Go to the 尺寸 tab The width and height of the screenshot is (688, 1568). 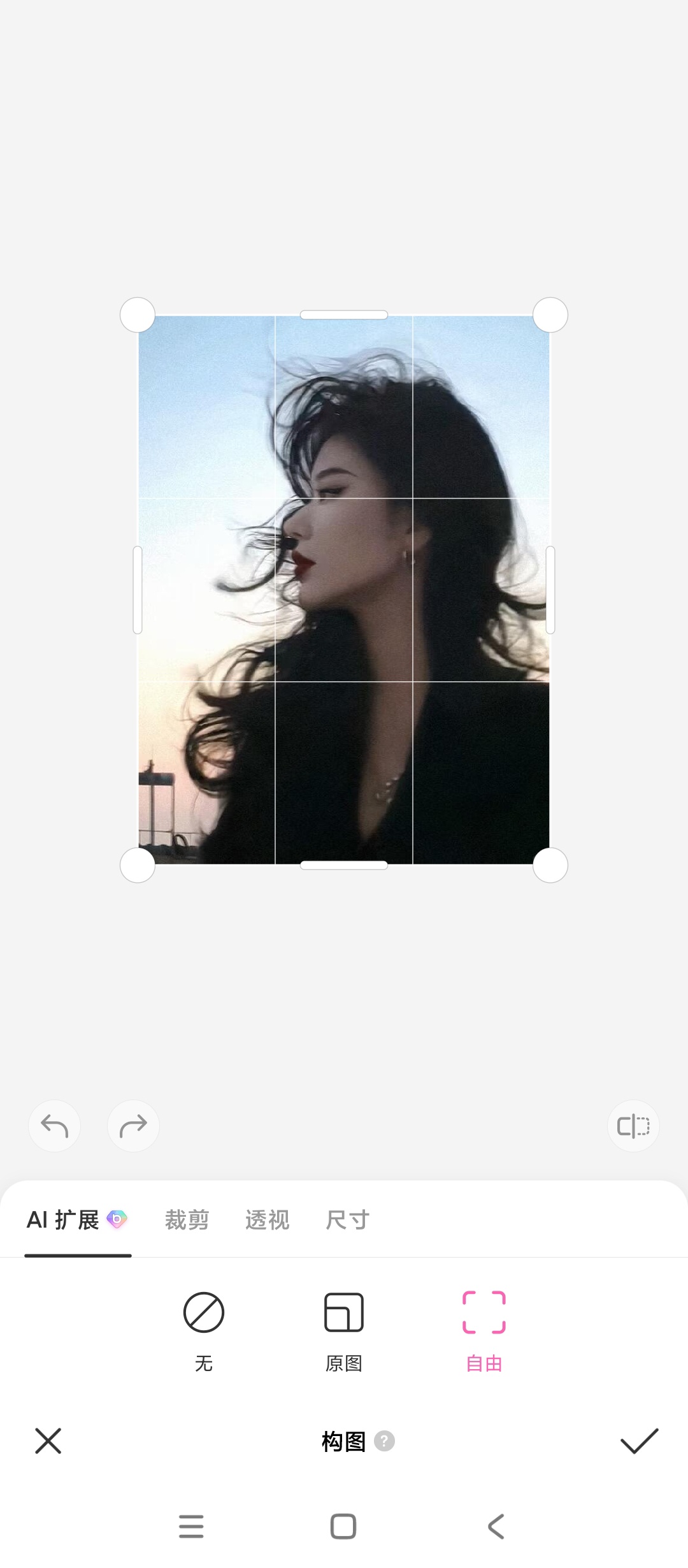(x=347, y=1220)
